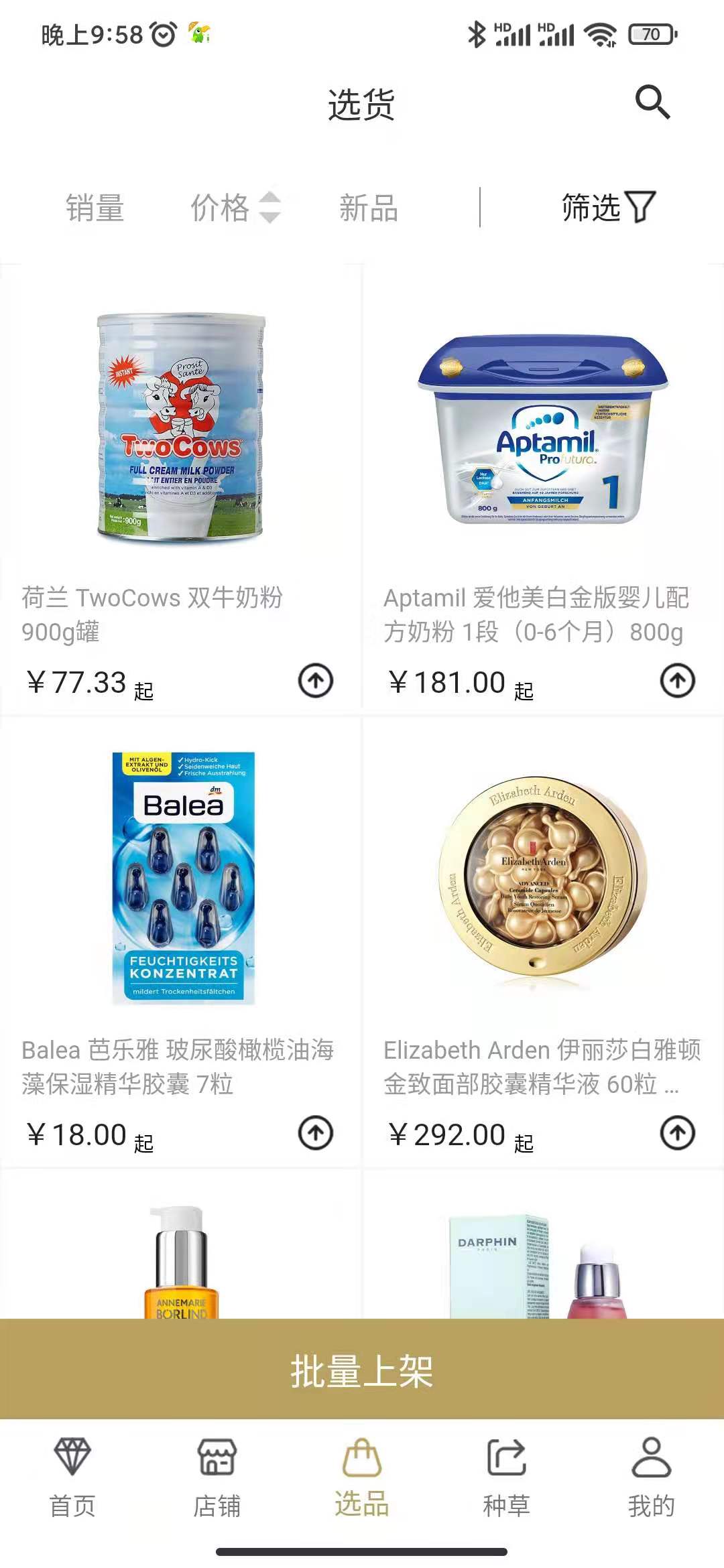Open the Annemarie Börlind product tile
The width and height of the screenshot is (724, 1568).
coord(181,1260)
